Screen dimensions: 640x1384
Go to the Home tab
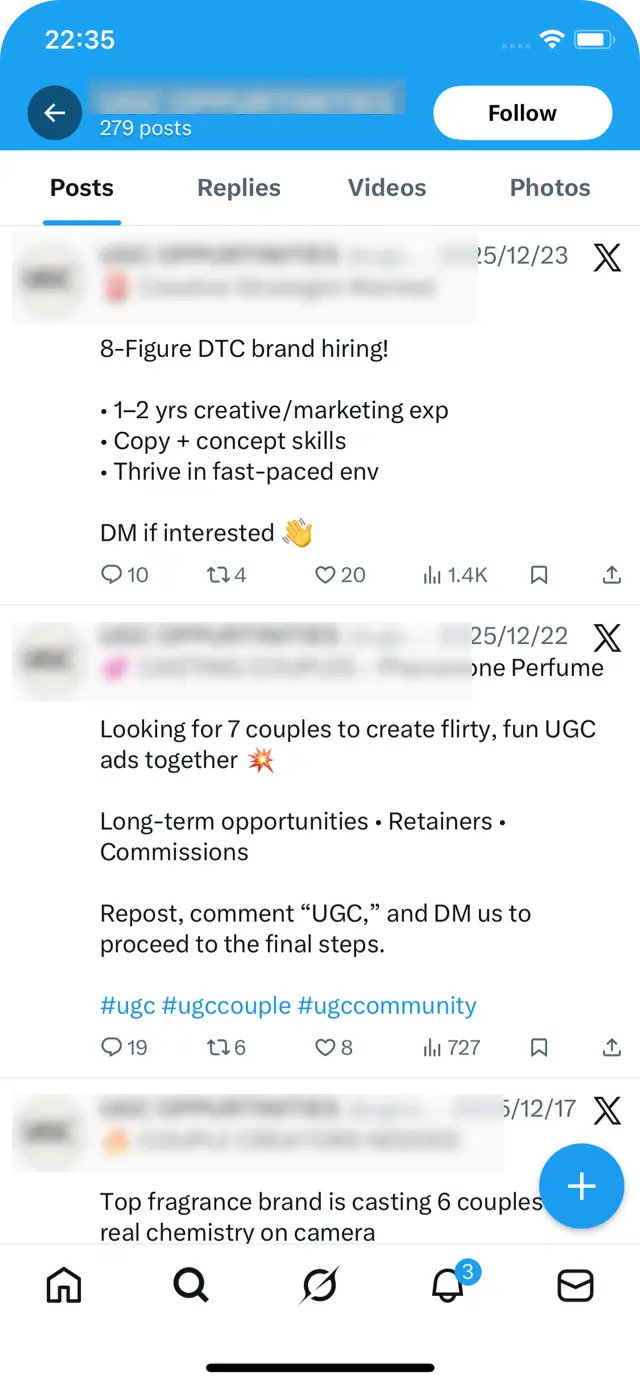tap(64, 1285)
